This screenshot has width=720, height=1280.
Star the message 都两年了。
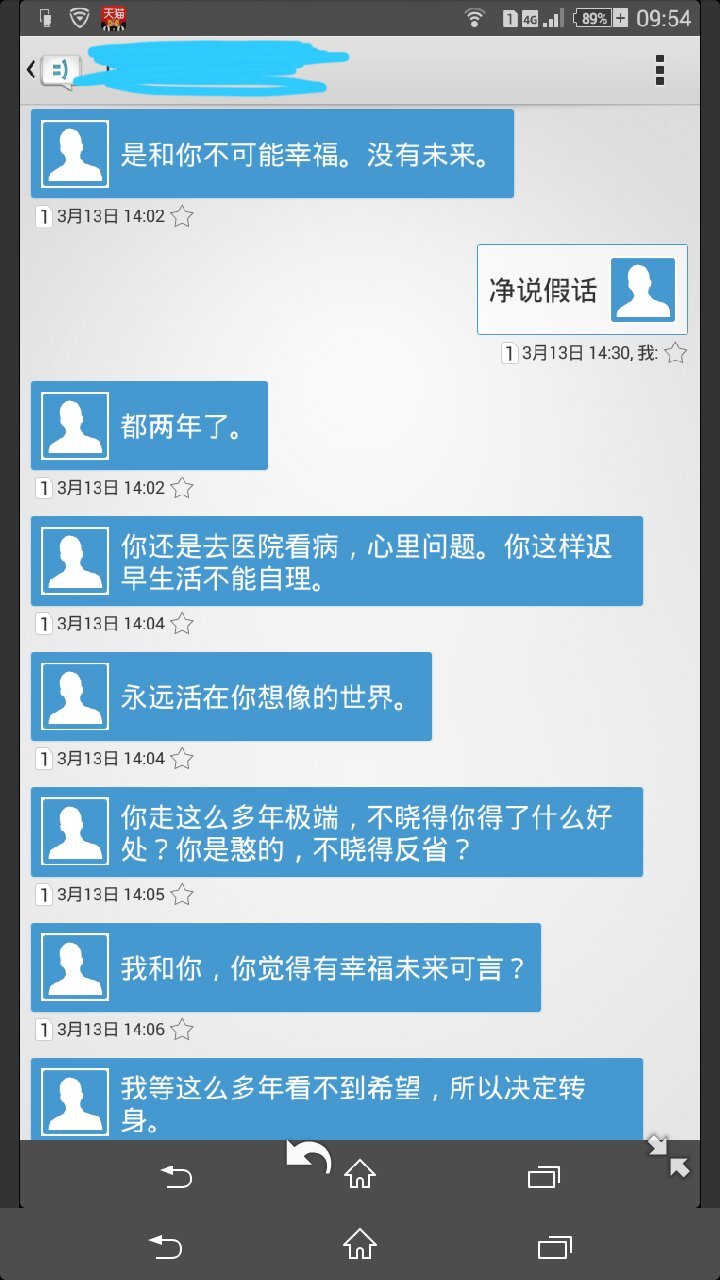coord(181,488)
